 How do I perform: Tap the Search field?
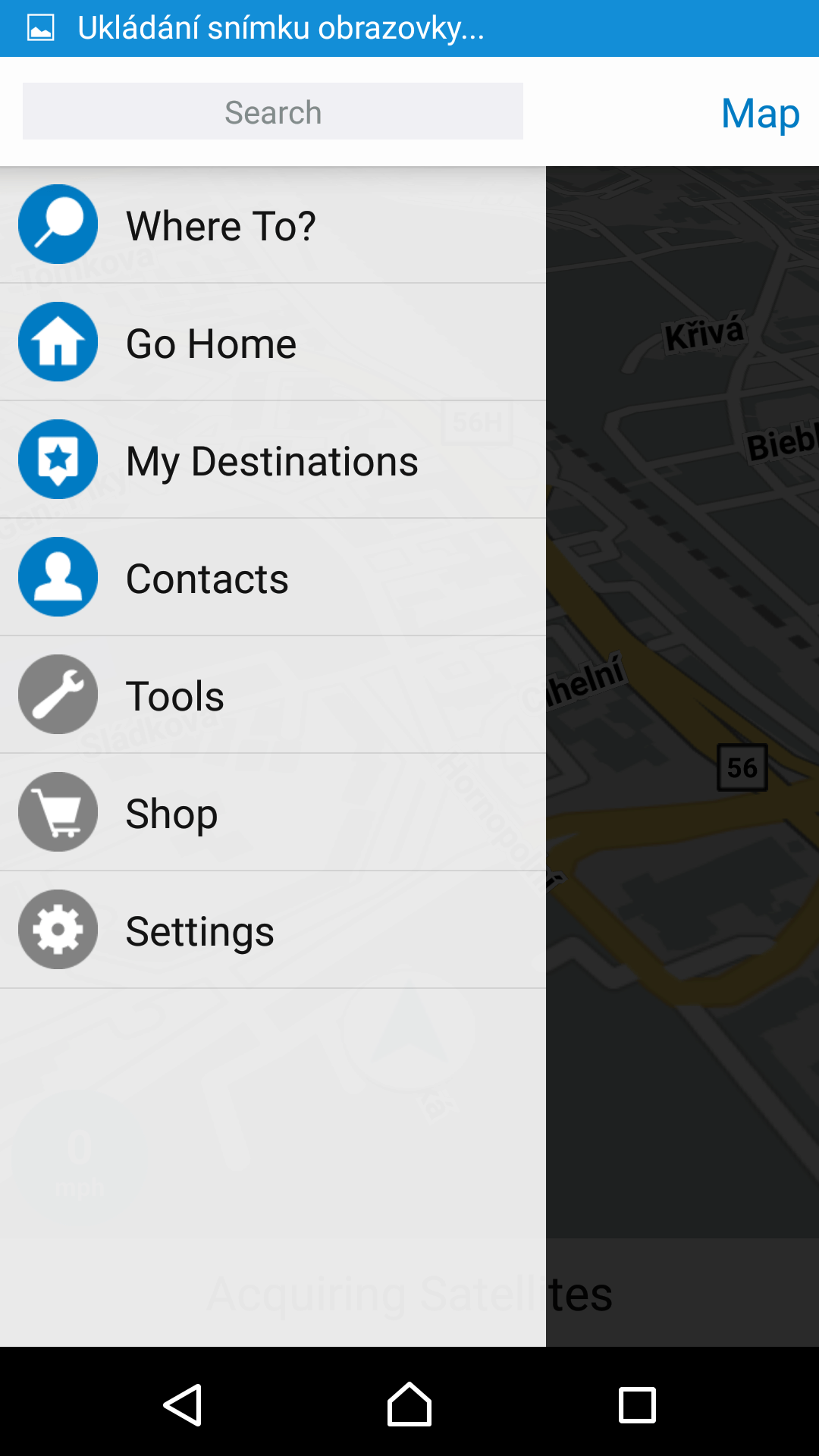(x=273, y=111)
